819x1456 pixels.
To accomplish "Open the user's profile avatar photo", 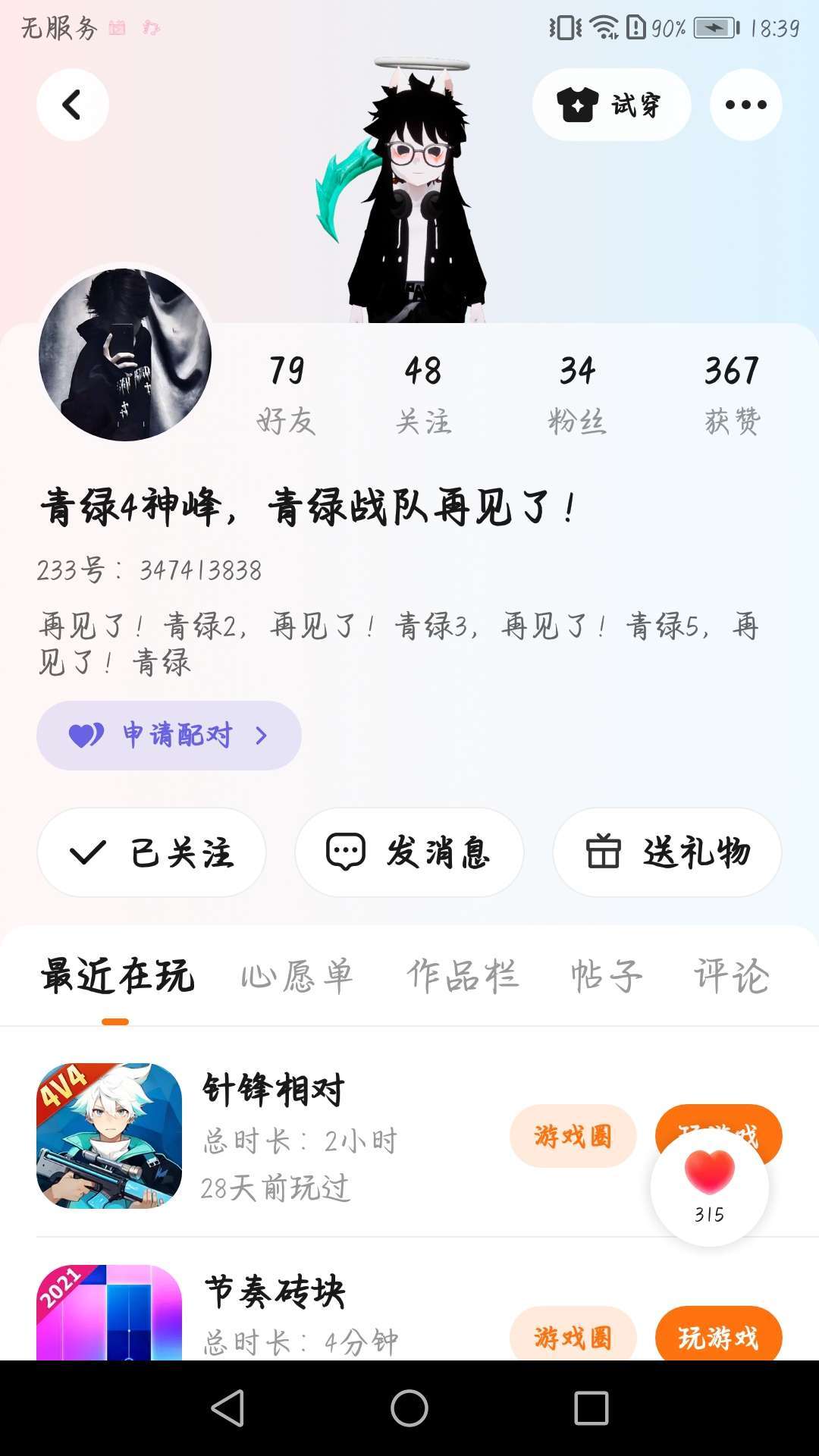I will (x=125, y=354).
